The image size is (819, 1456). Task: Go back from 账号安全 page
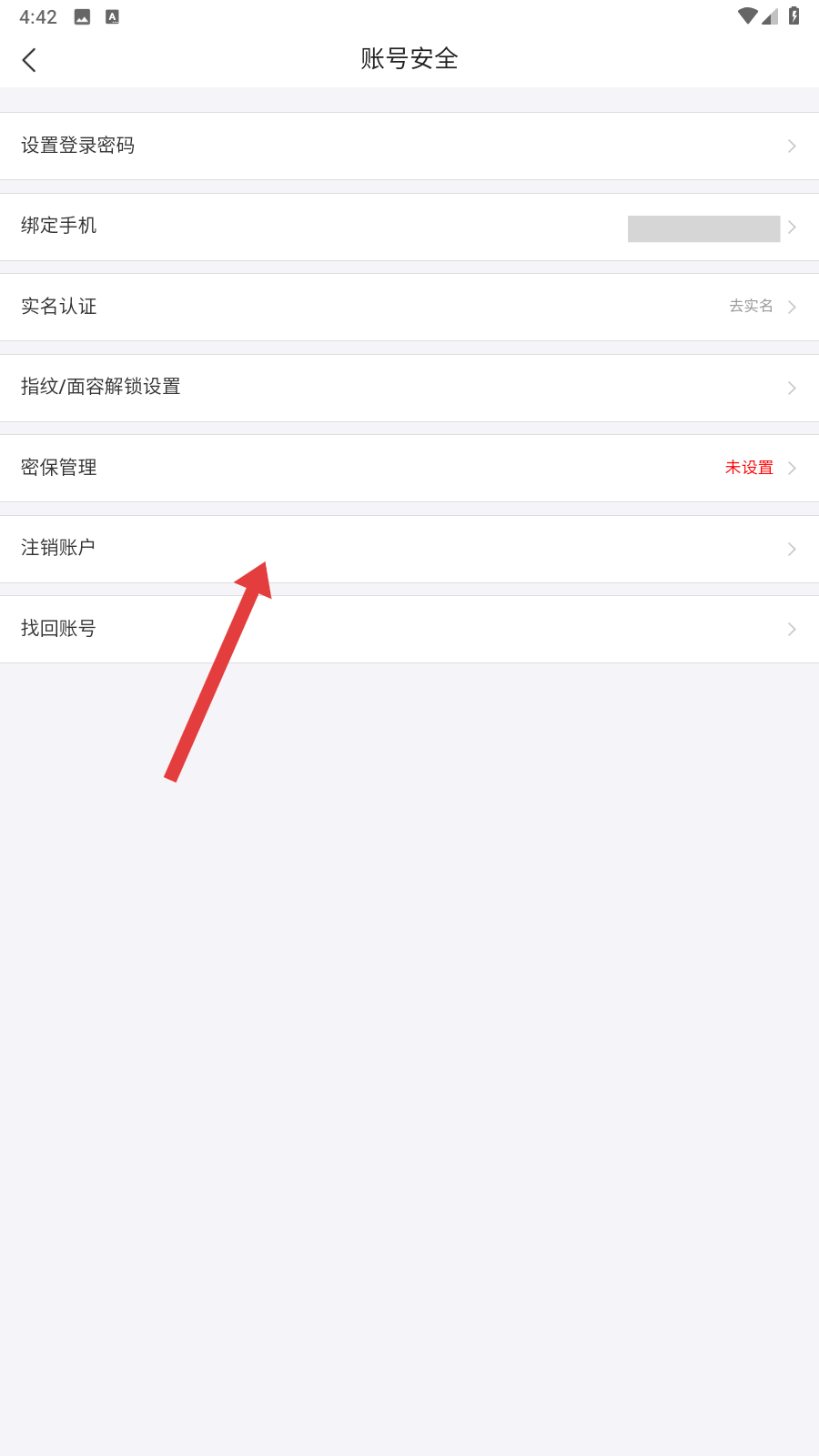29,60
